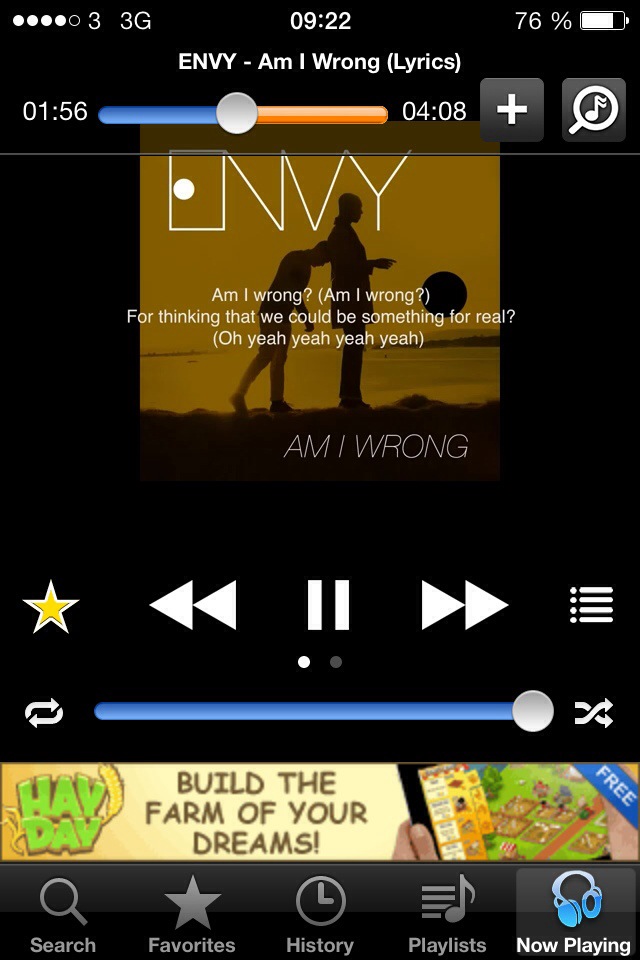Open the track queue list

pos(591,605)
